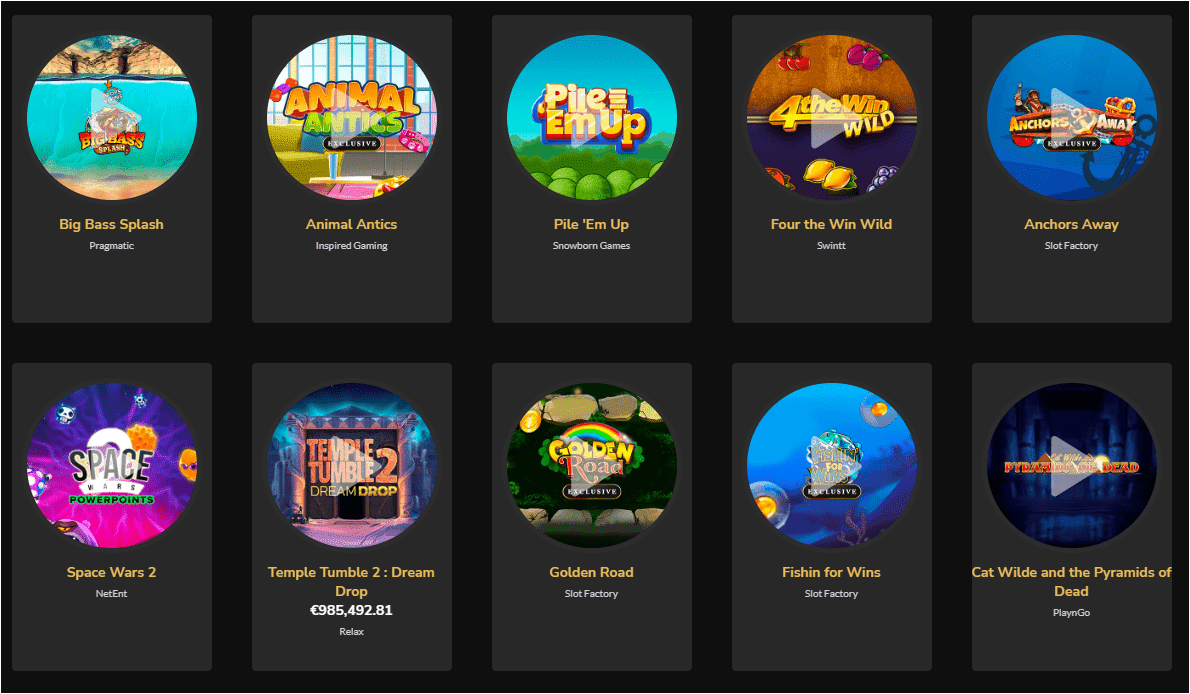This screenshot has width=1190, height=694.
Task: Open Four the Win Wild slot
Action: pyautogui.click(x=832, y=119)
